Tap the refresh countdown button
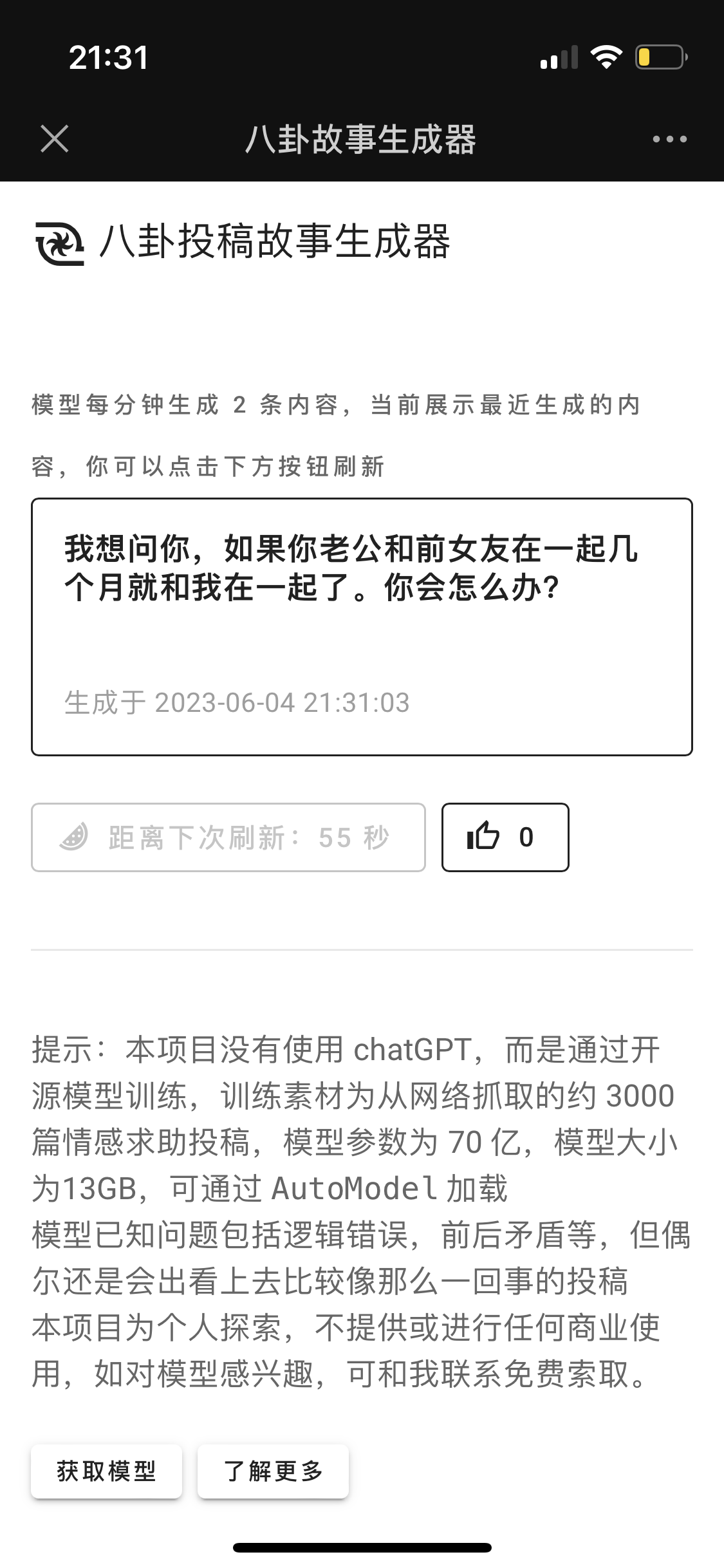Viewport: 724px width, 1568px height. click(x=228, y=837)
